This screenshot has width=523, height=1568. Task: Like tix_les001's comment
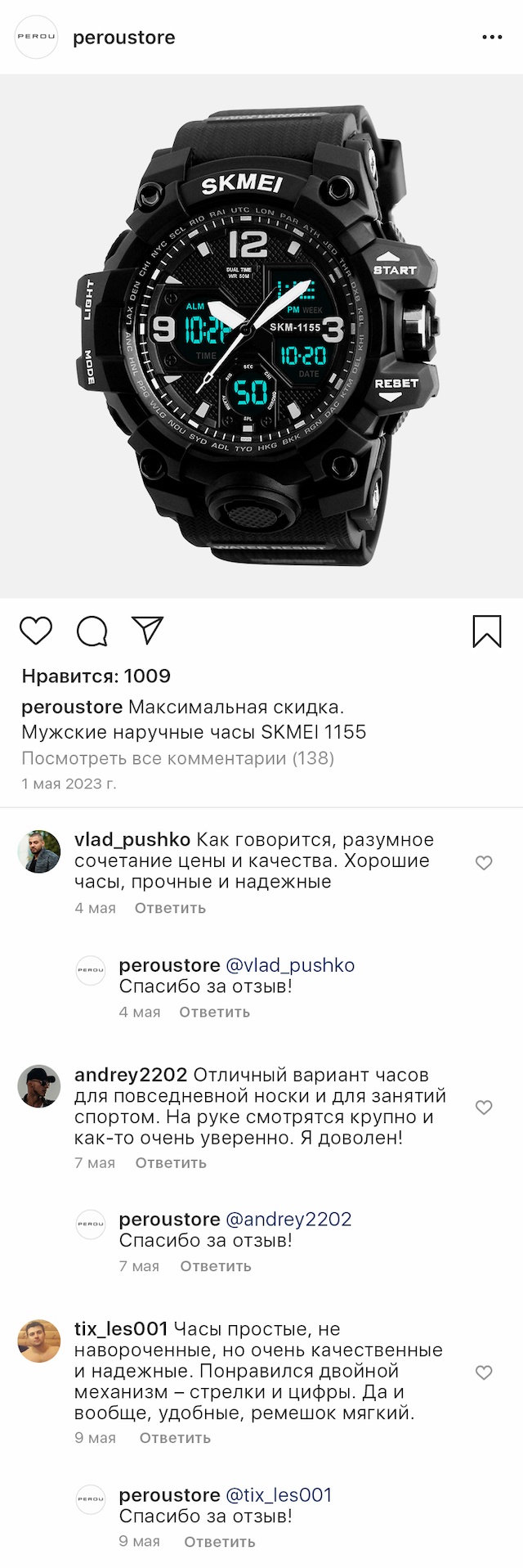pyautogui.click(x=484, y=1373)
